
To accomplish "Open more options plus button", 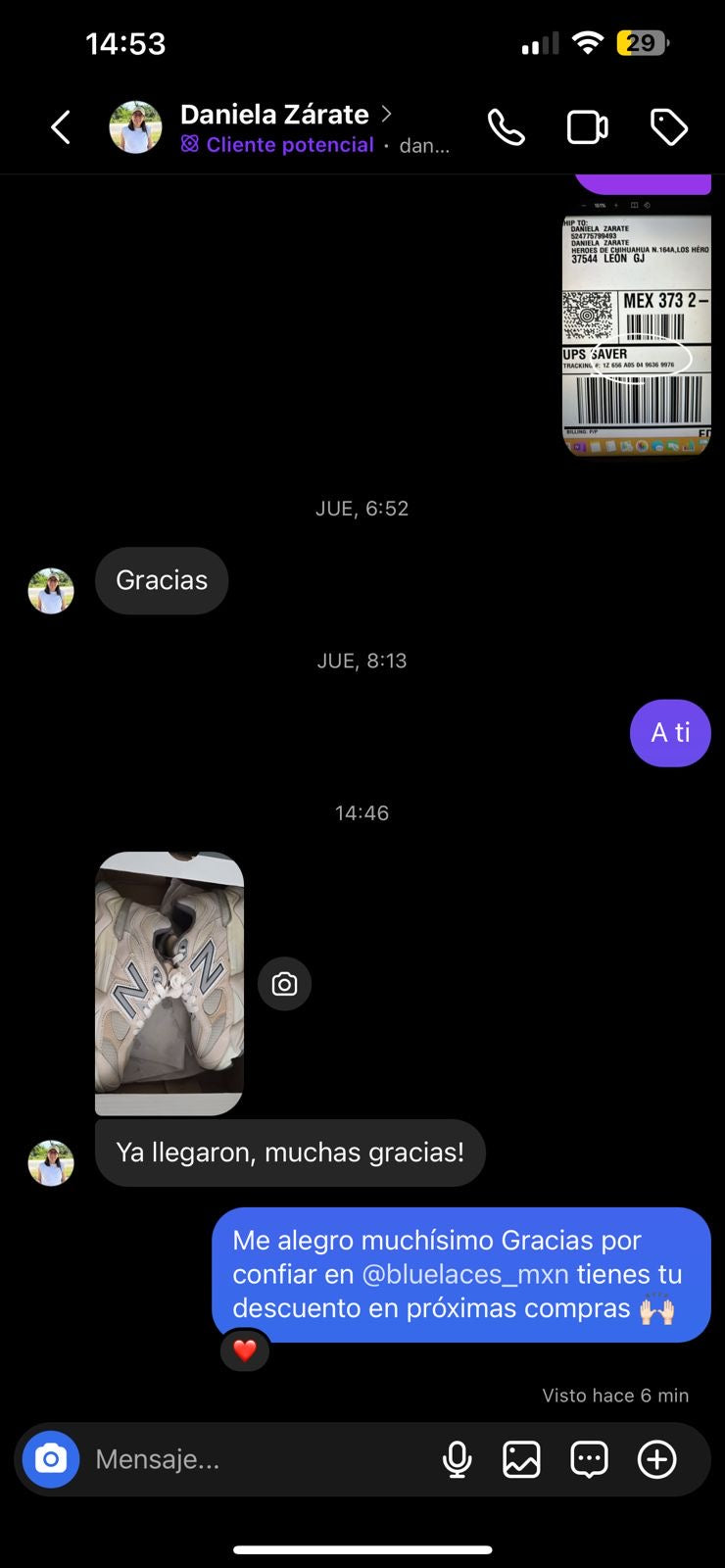I will click(x=656, y=1459).
